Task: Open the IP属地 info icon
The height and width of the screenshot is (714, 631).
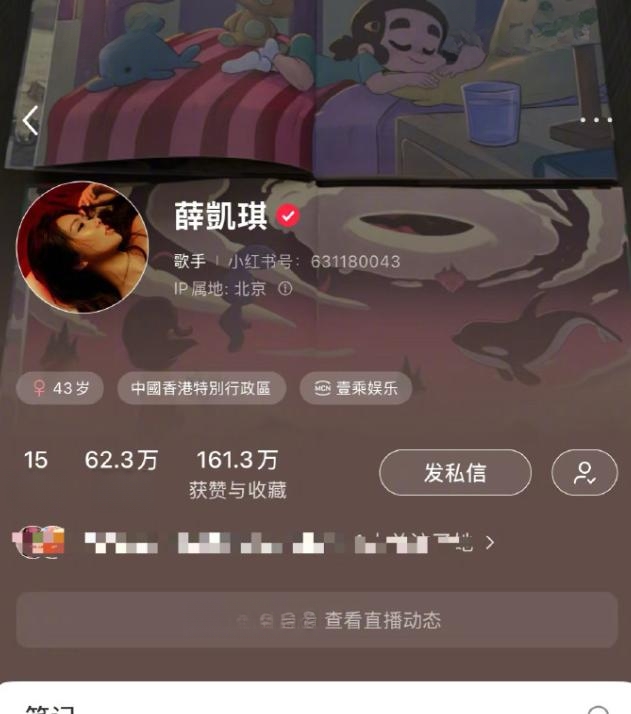Action: click(285, 288)
